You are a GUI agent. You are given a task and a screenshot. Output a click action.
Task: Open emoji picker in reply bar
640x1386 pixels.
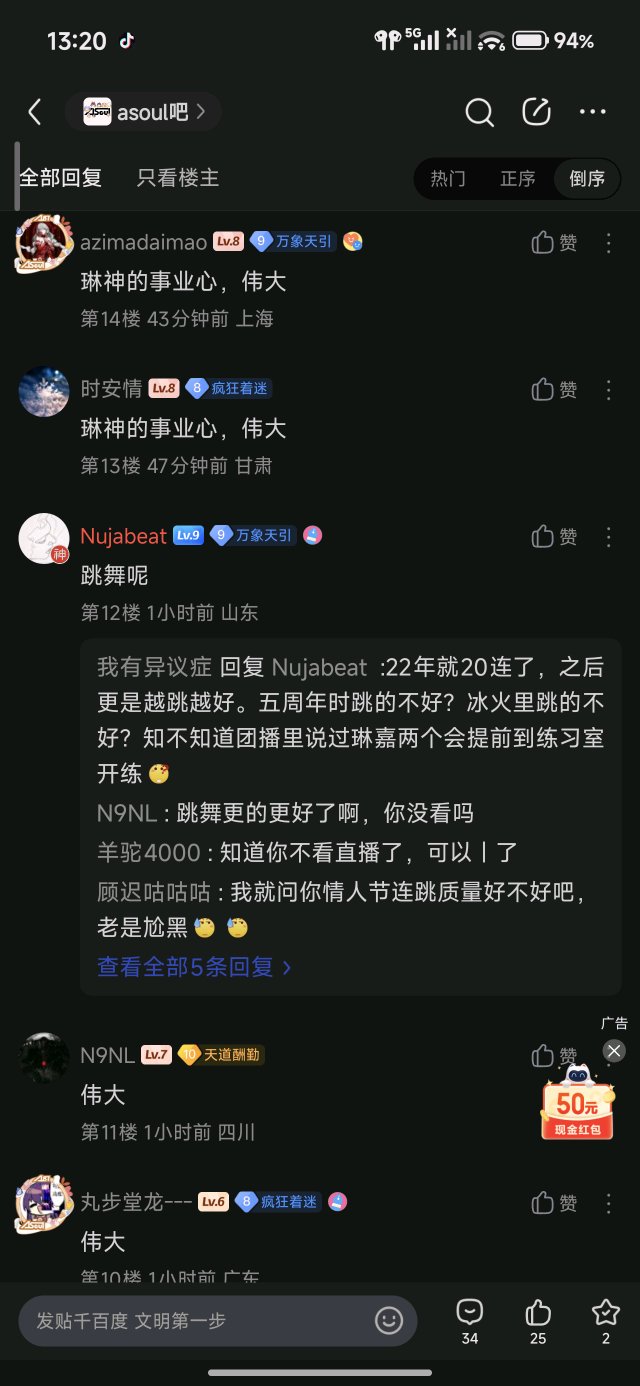pyautogui.click(x=388, y=1321)
